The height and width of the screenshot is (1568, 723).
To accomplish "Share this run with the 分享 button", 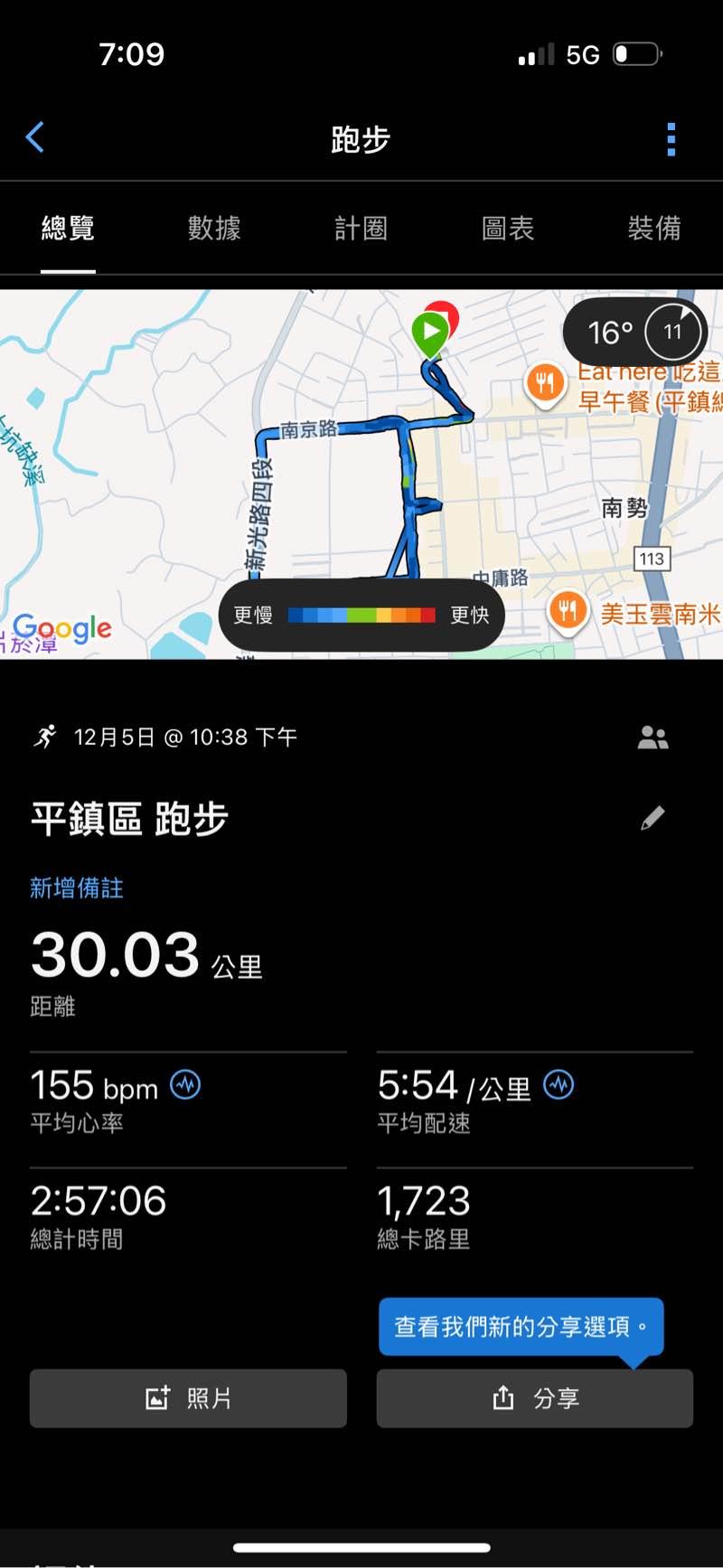I will pyautogui.click(x=535, y=1398).
